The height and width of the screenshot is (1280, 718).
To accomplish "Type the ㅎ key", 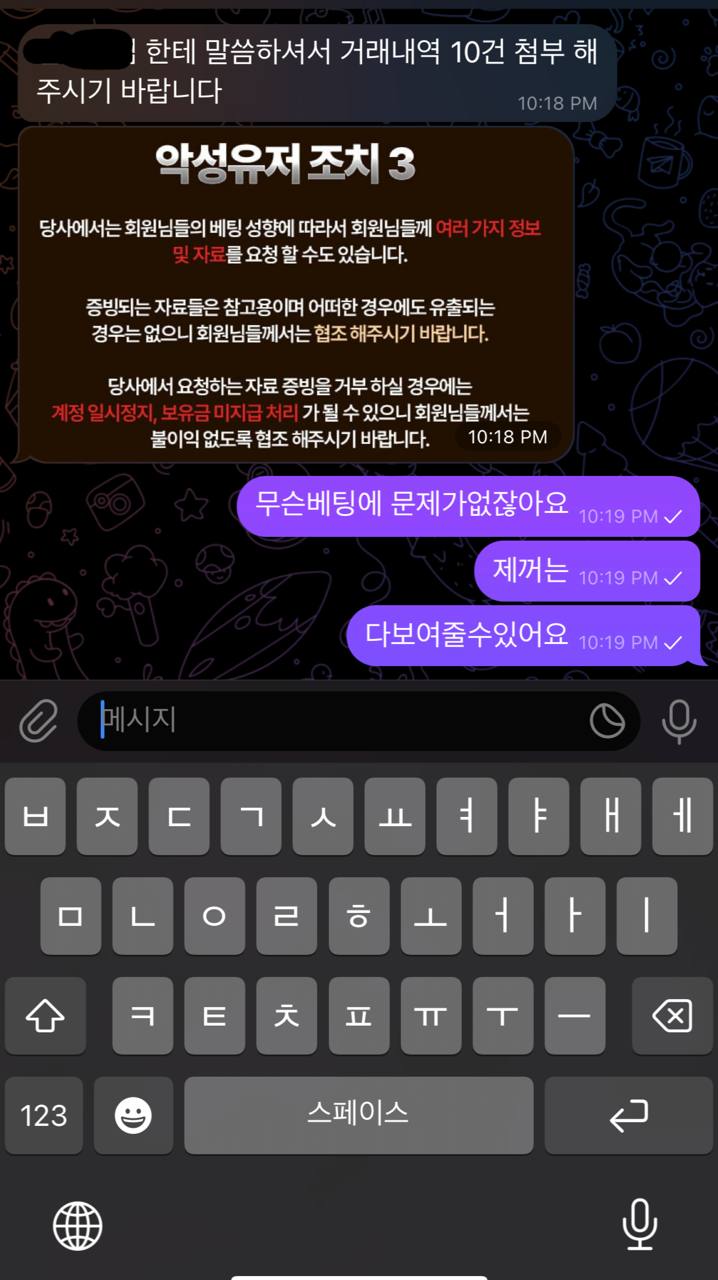I will click(x=358, y=916).
